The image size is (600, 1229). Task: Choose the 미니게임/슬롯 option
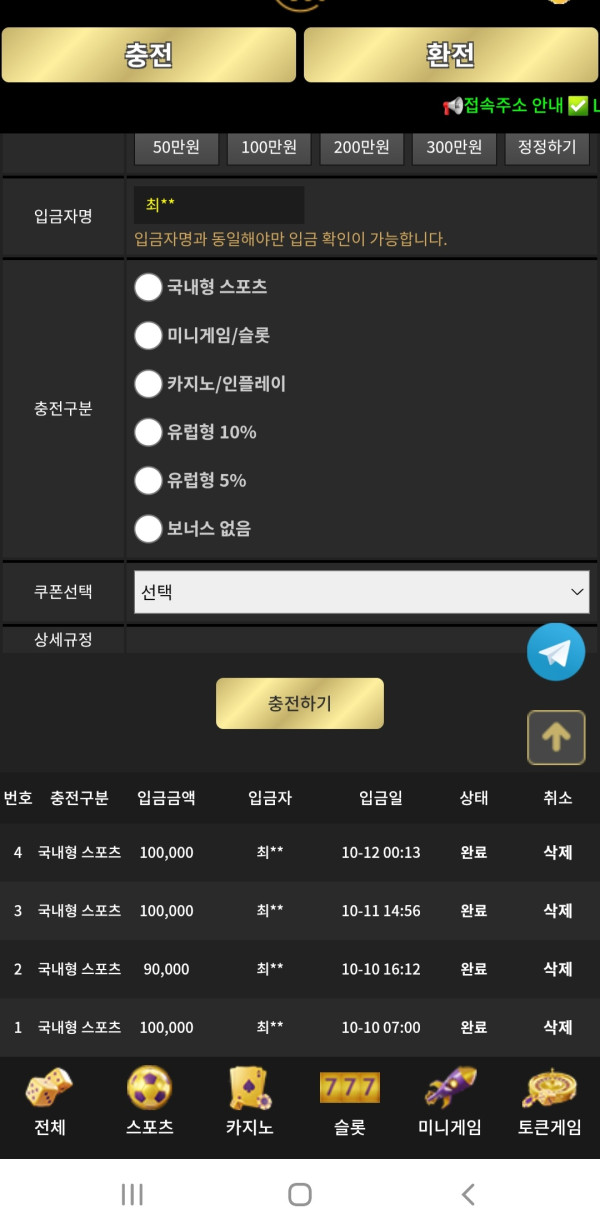coord(148,336)
